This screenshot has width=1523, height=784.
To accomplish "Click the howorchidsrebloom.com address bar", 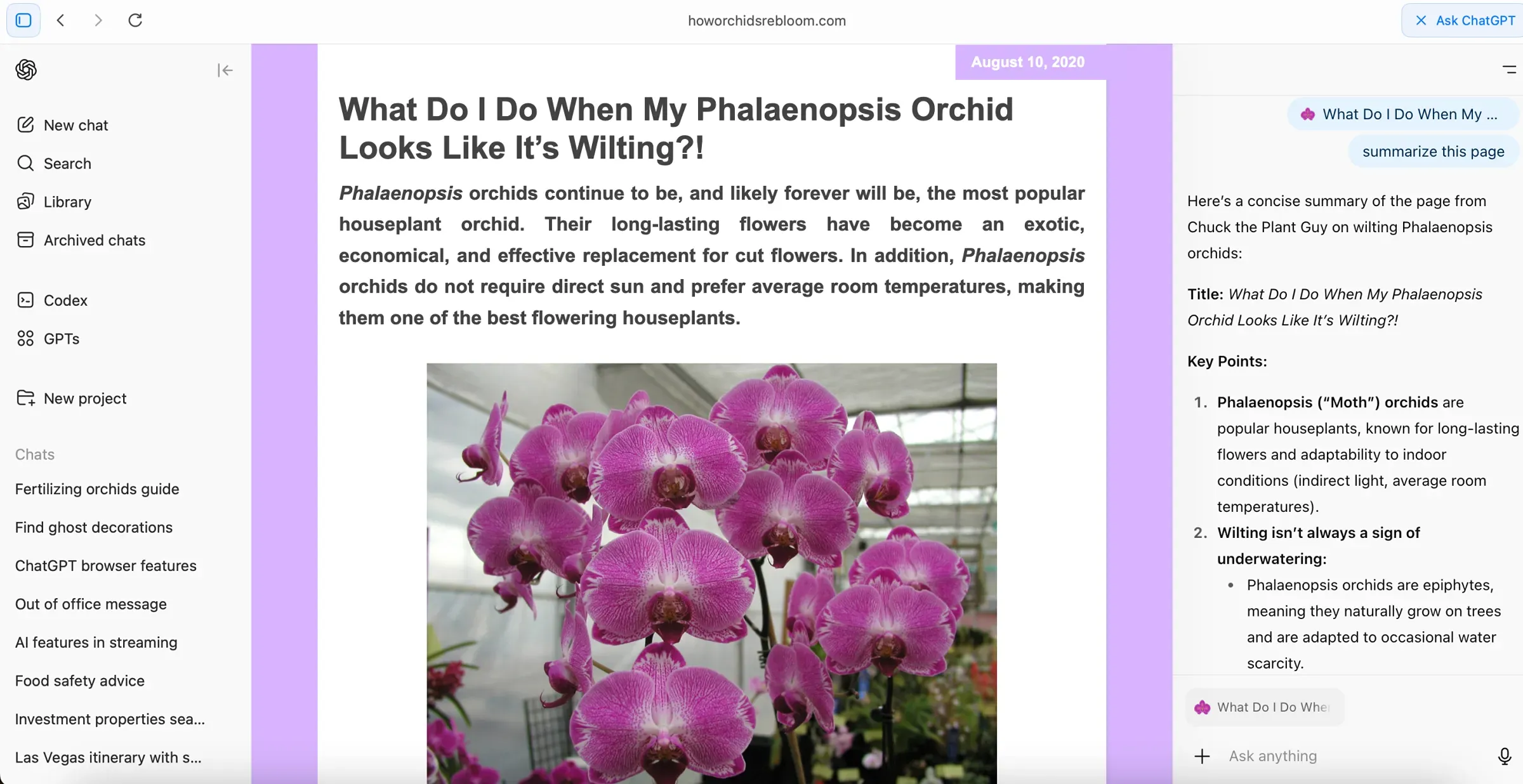I will point(767,20).
